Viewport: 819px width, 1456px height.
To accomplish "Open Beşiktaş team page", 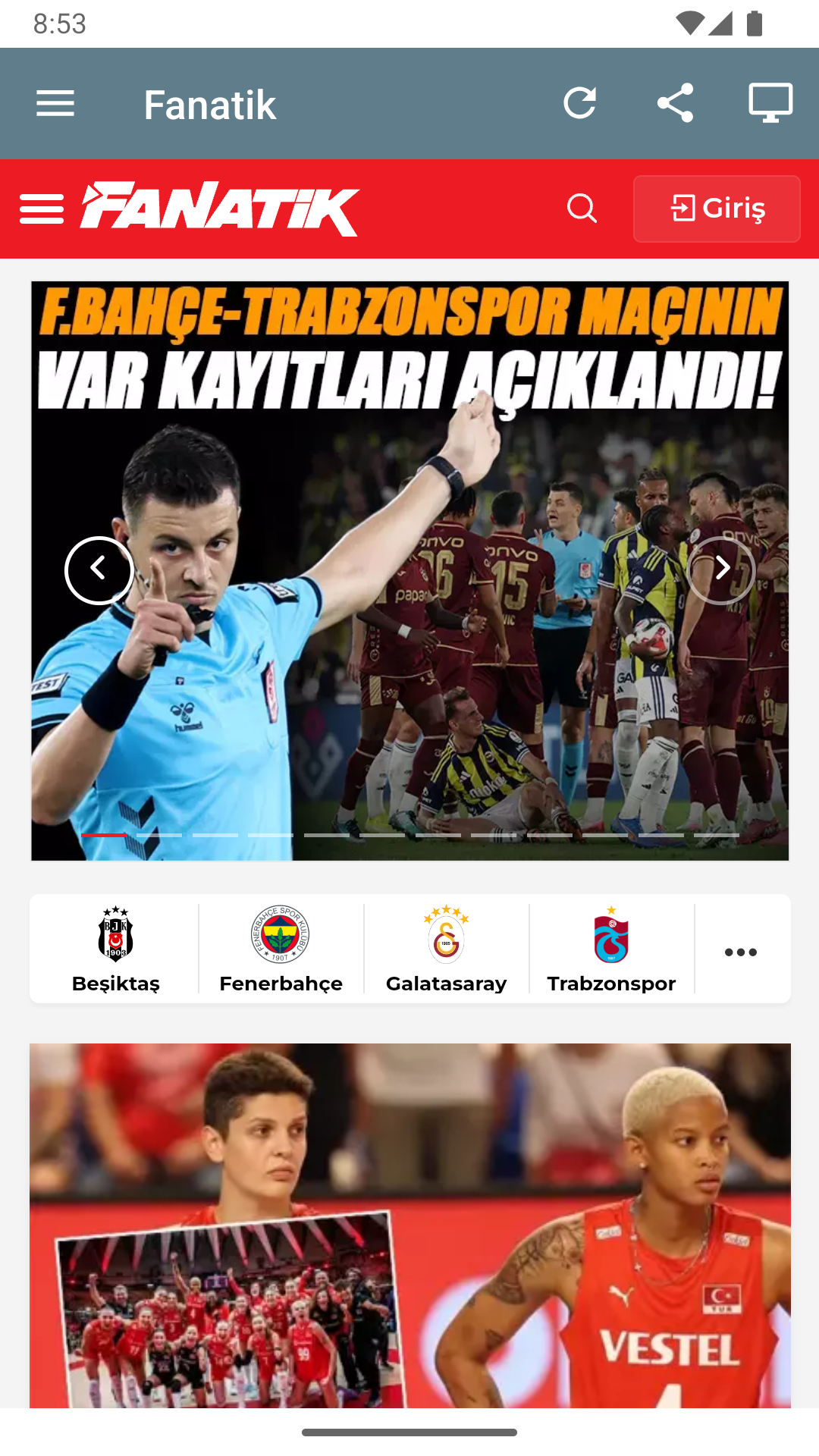I will point(115,949).
